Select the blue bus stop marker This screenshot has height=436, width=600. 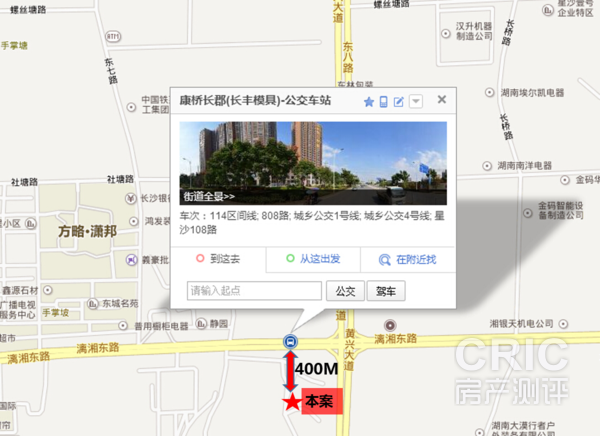(290, 341)
